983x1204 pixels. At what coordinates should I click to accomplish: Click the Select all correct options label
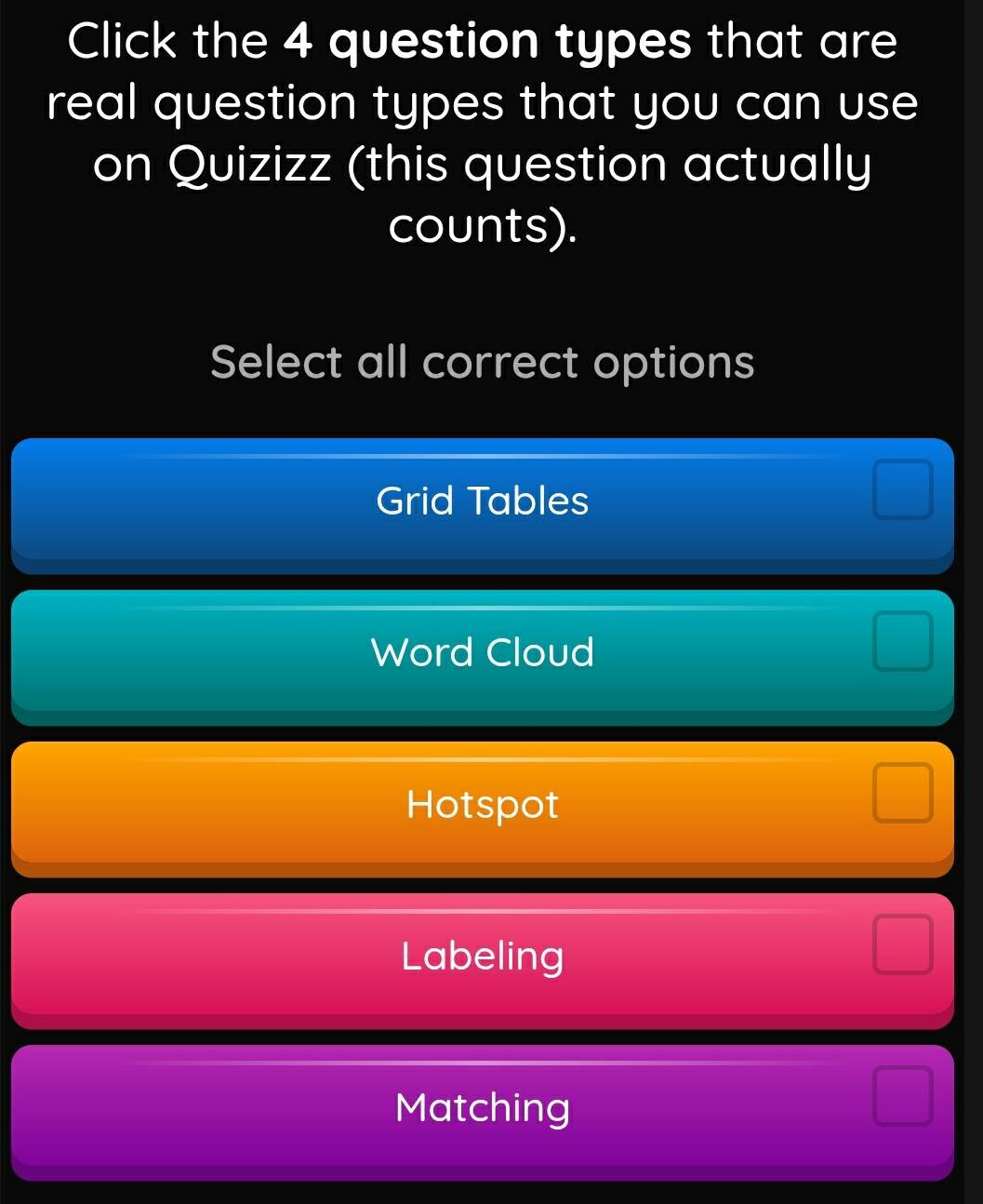[483, 362]
